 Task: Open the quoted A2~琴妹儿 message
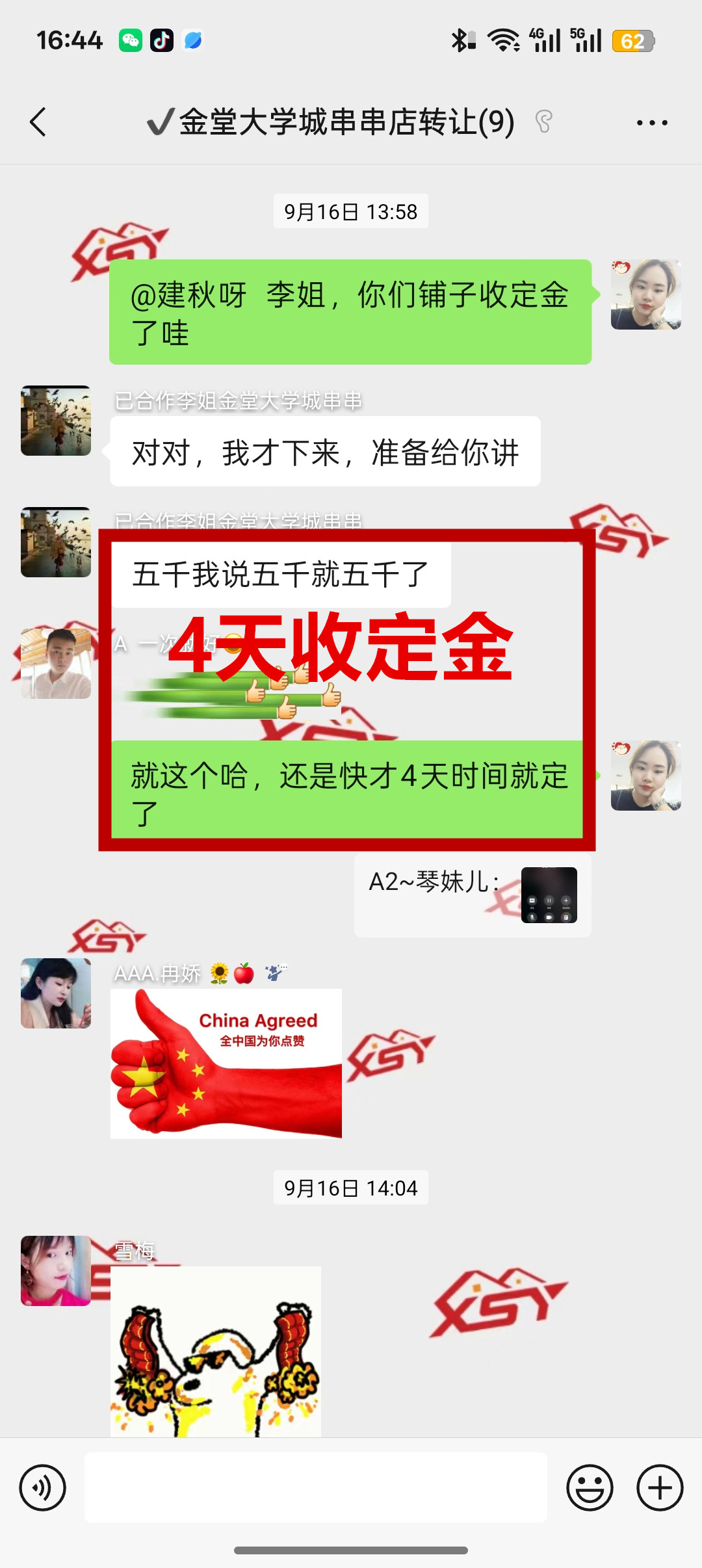[x=473, y=895]
